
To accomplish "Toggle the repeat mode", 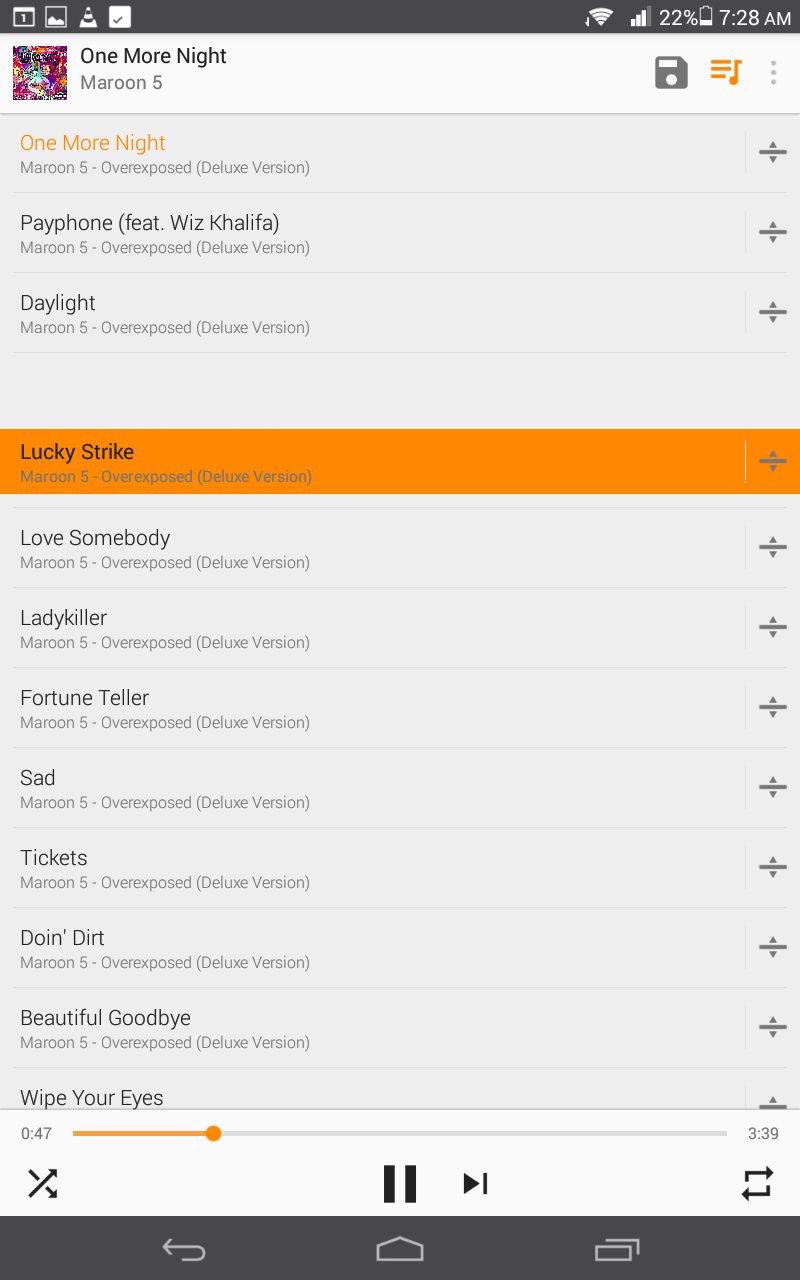I will point(757,1183).
